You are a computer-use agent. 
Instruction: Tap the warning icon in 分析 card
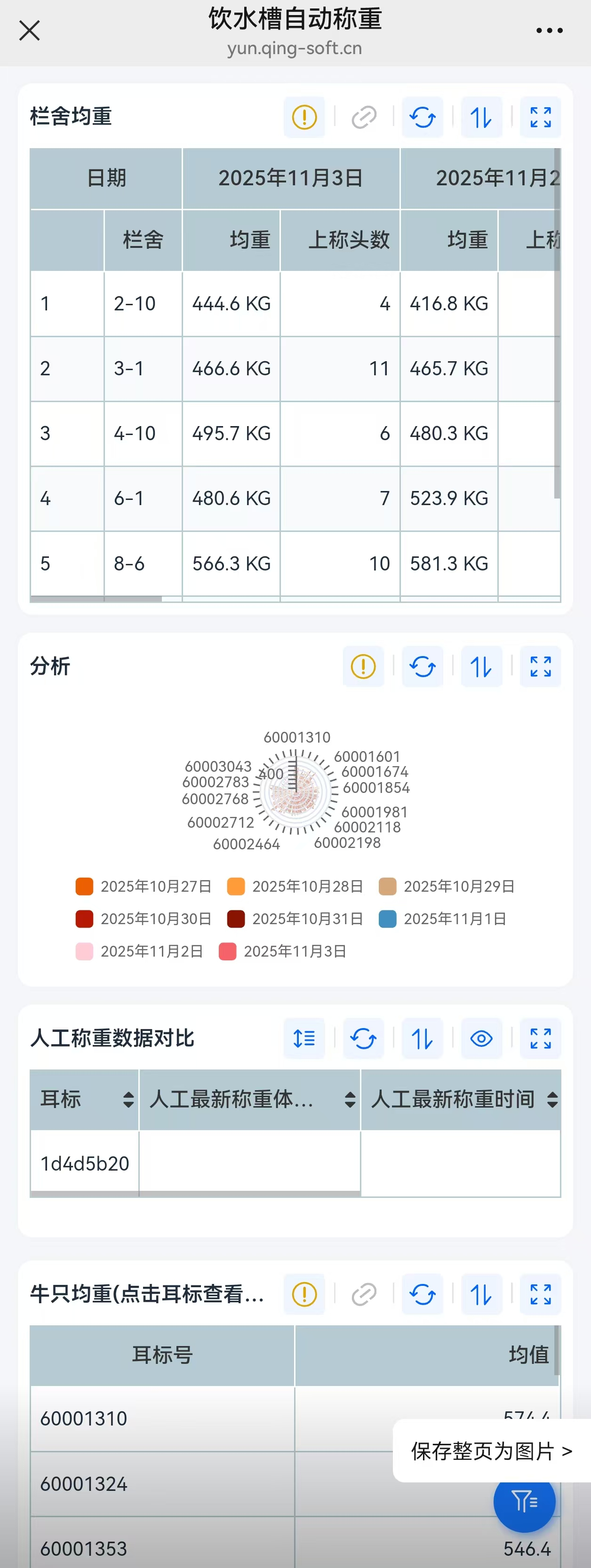tap(363, 666)
